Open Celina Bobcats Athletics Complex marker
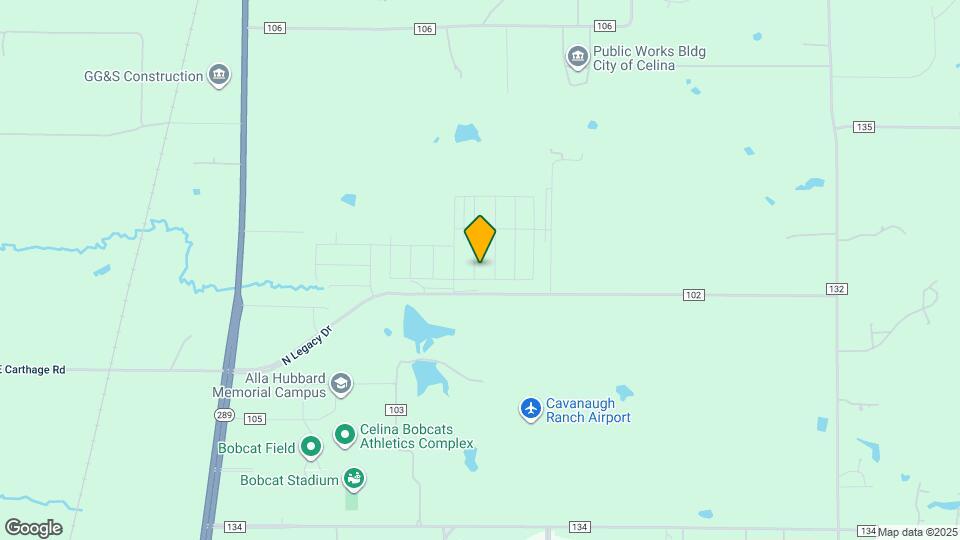This screenshot has width=960, height=540. click(x=345, y=435)
